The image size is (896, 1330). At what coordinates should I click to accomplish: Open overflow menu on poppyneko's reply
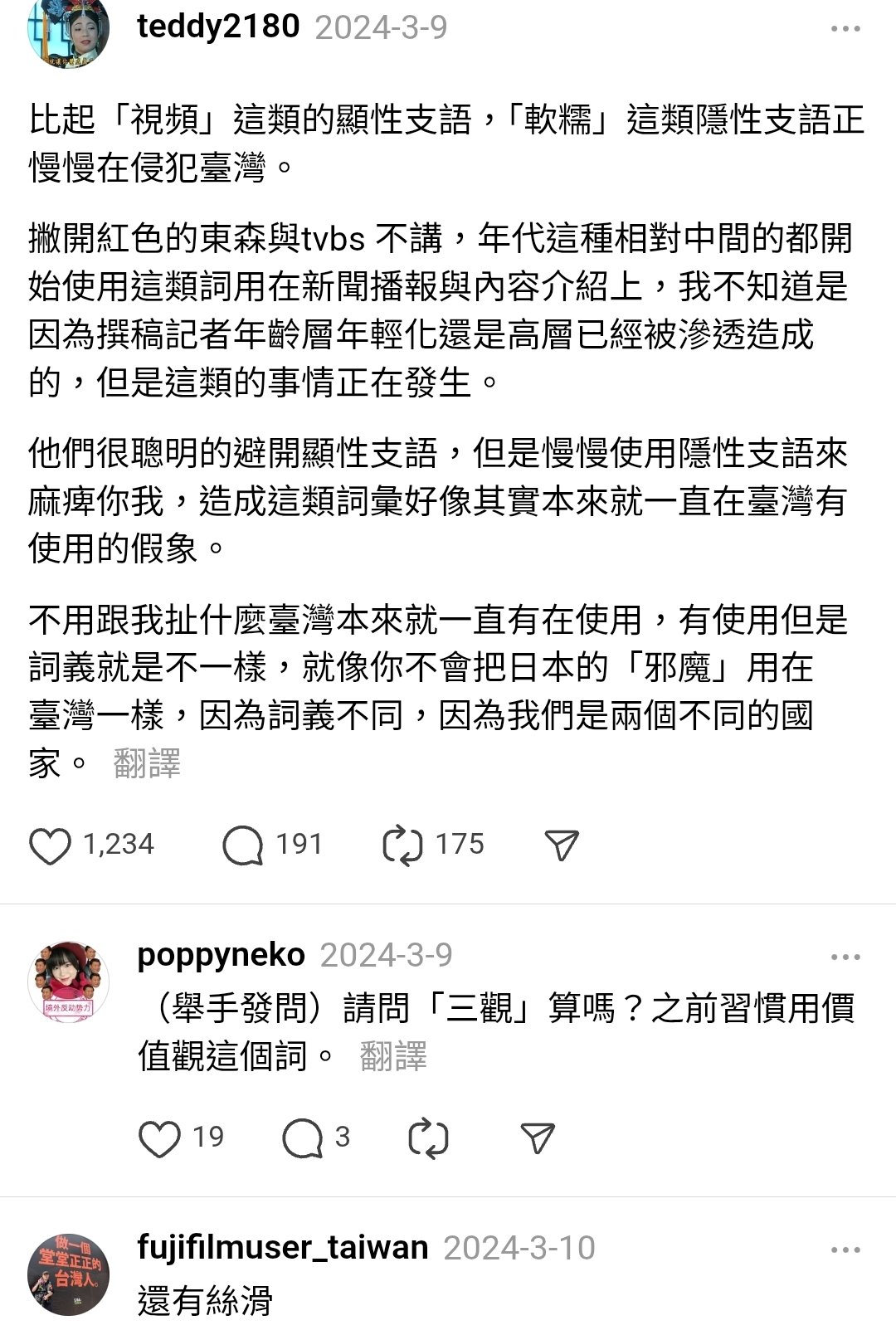point(845,957)
